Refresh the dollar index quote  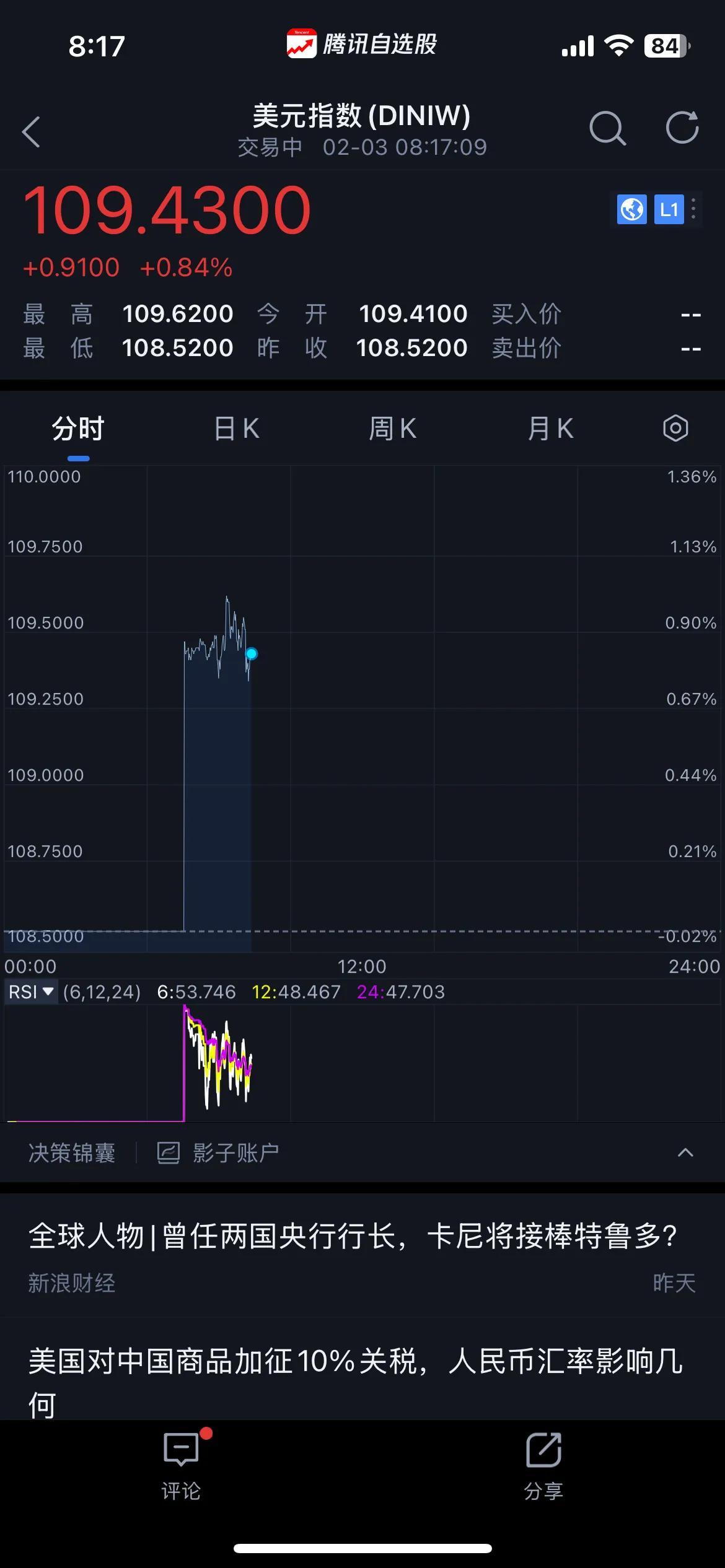coord(682,128)
